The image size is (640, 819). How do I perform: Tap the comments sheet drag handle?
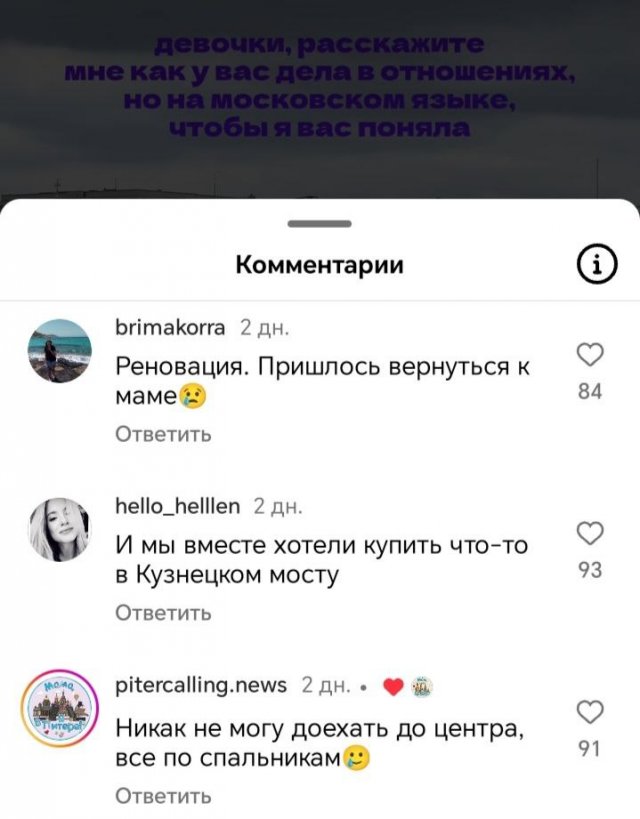319,222
